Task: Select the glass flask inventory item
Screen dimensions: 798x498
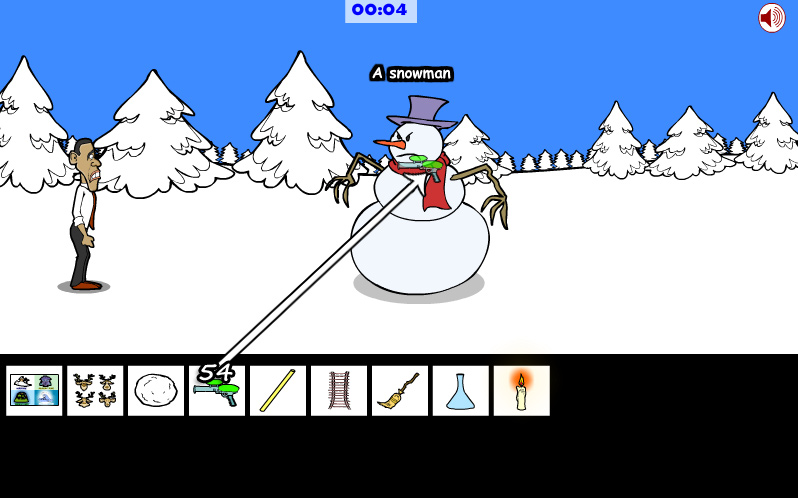Action: coord(461,390)
